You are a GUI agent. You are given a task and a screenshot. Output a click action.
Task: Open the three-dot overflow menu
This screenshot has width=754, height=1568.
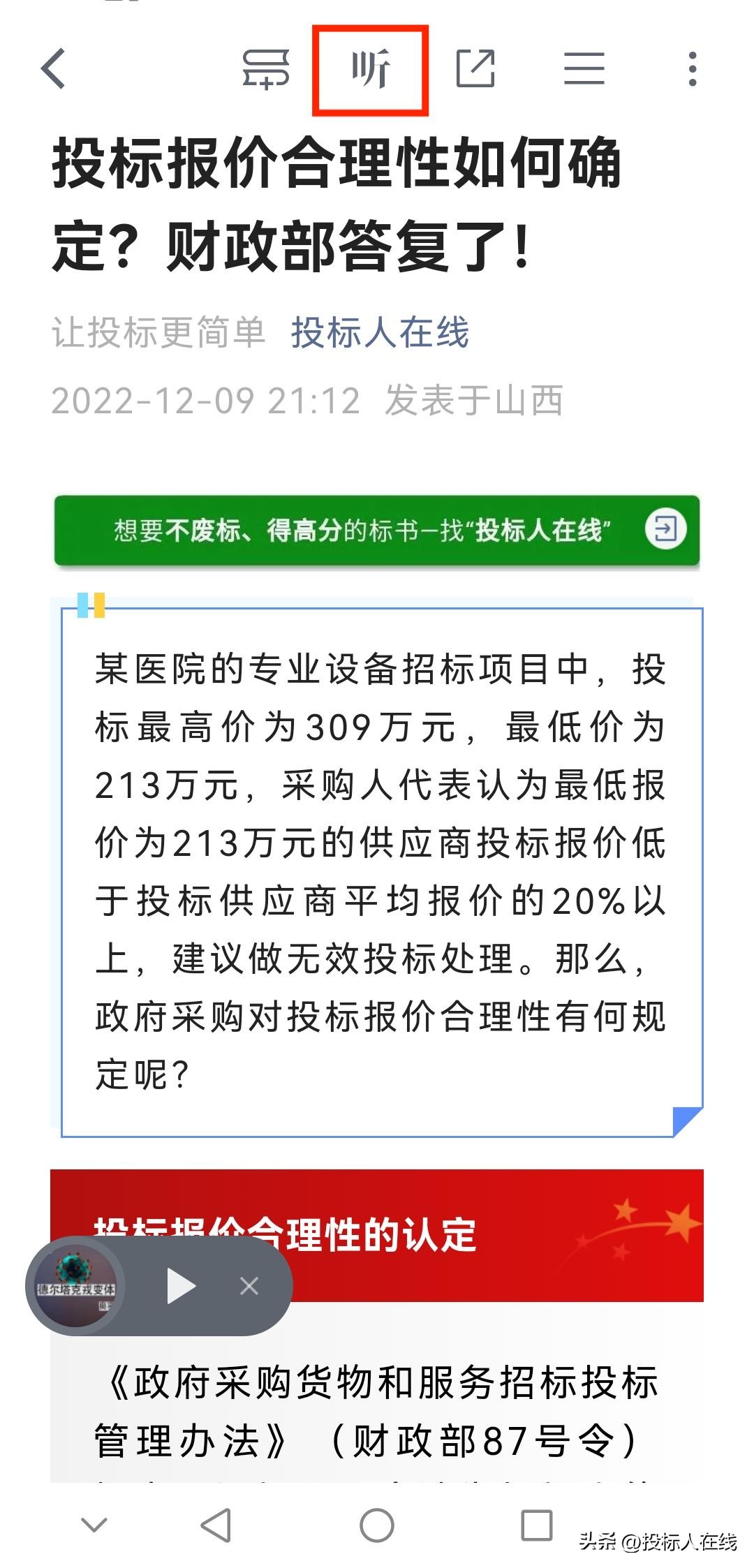[691, 70]
